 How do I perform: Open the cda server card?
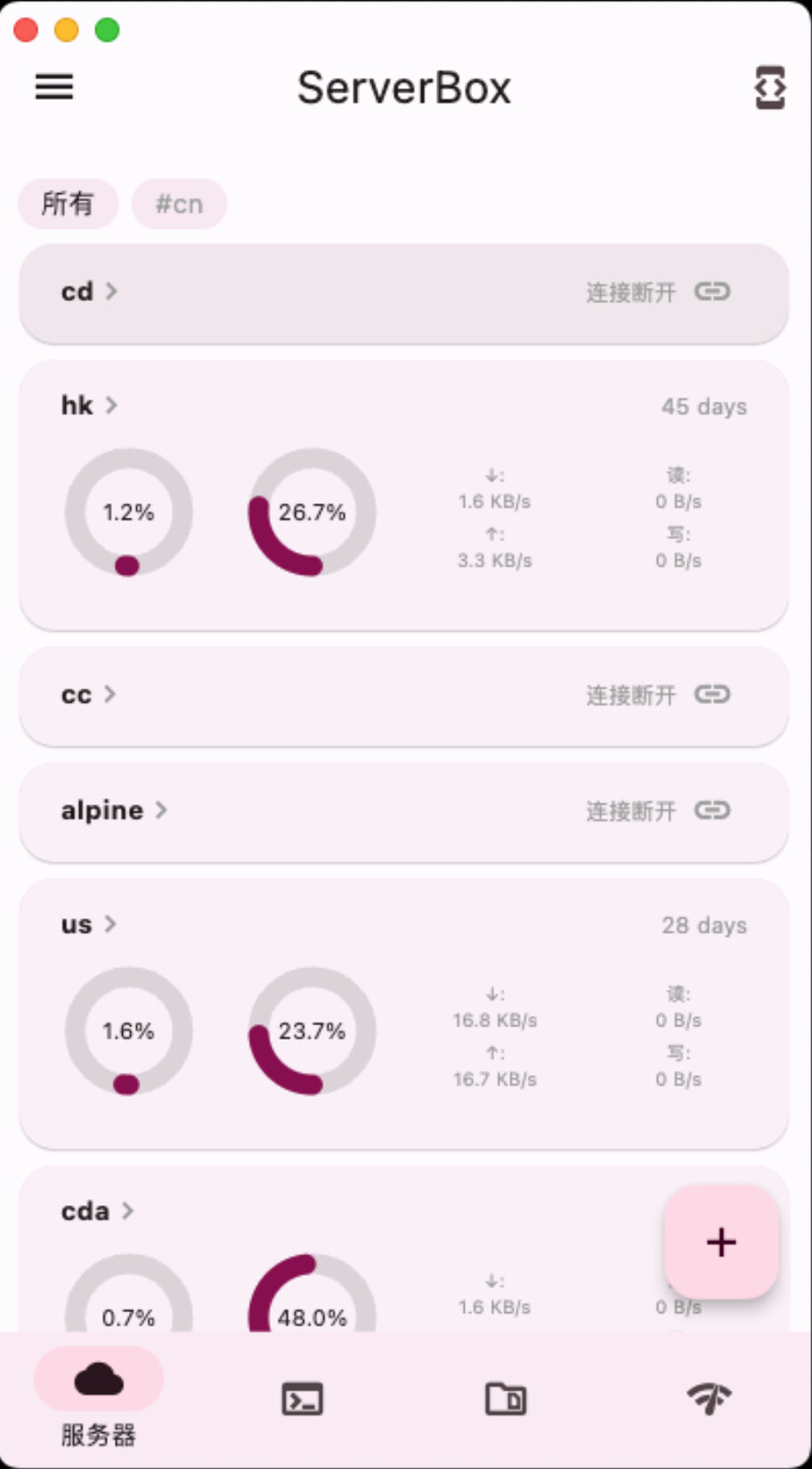[404, 1249]
